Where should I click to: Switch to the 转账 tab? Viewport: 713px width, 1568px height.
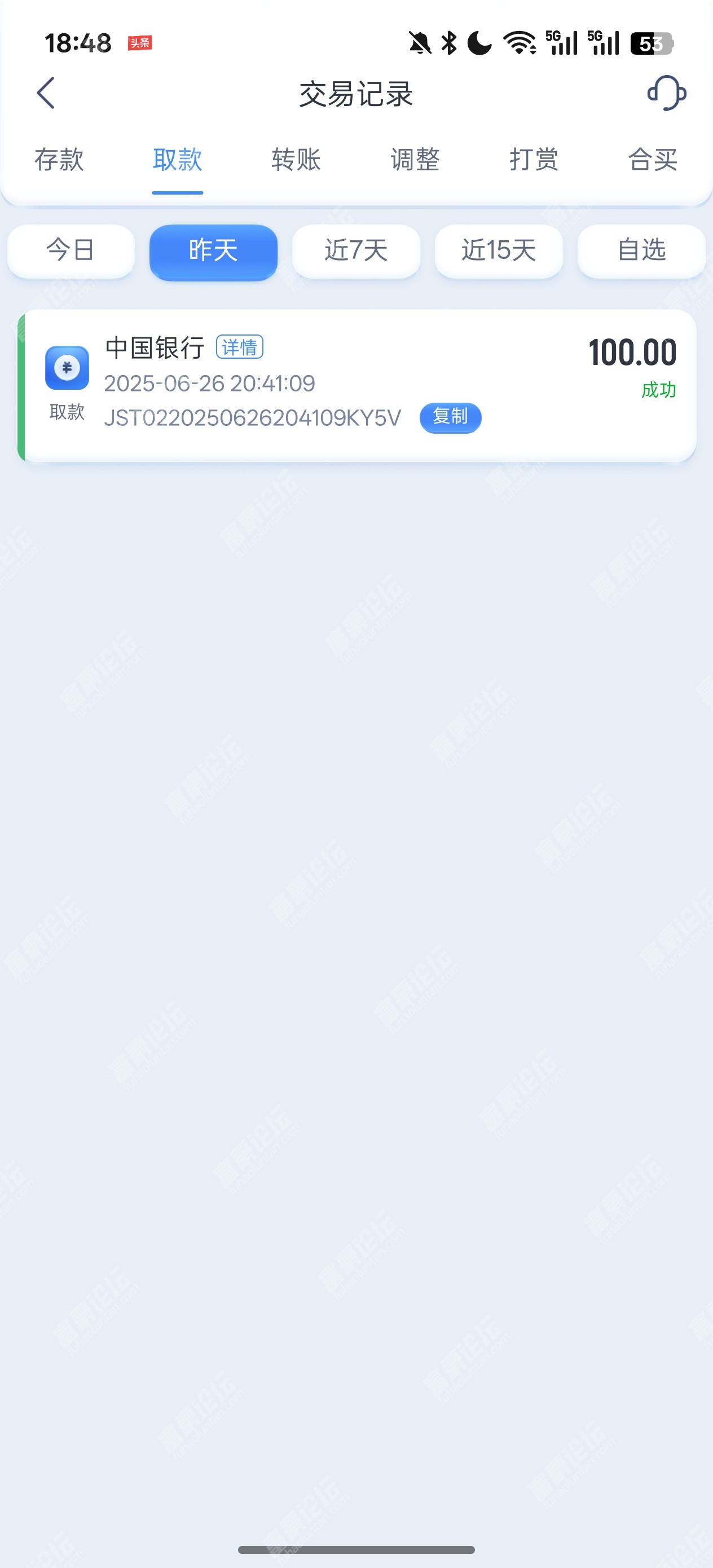(296, 160)
